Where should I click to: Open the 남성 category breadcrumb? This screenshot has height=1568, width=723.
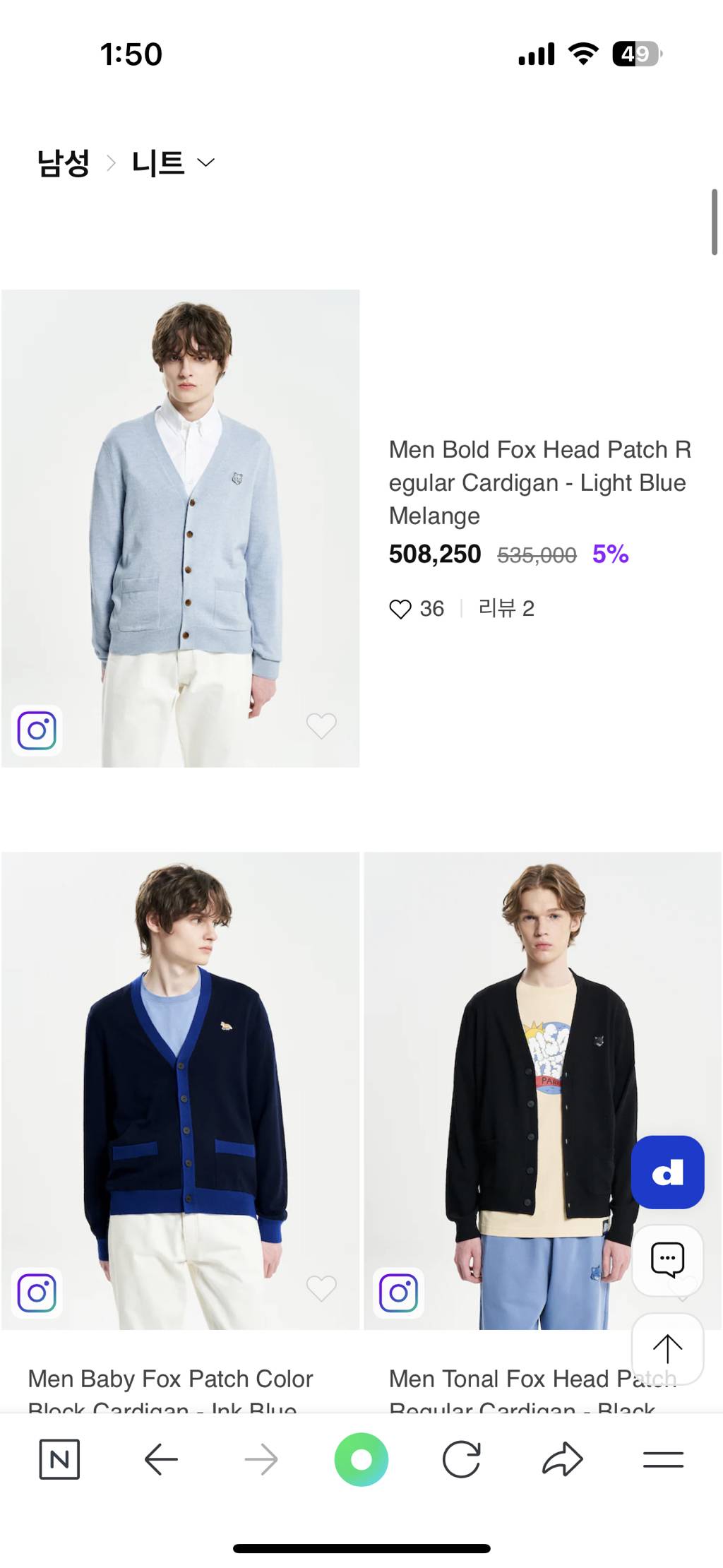click(64, 163)
